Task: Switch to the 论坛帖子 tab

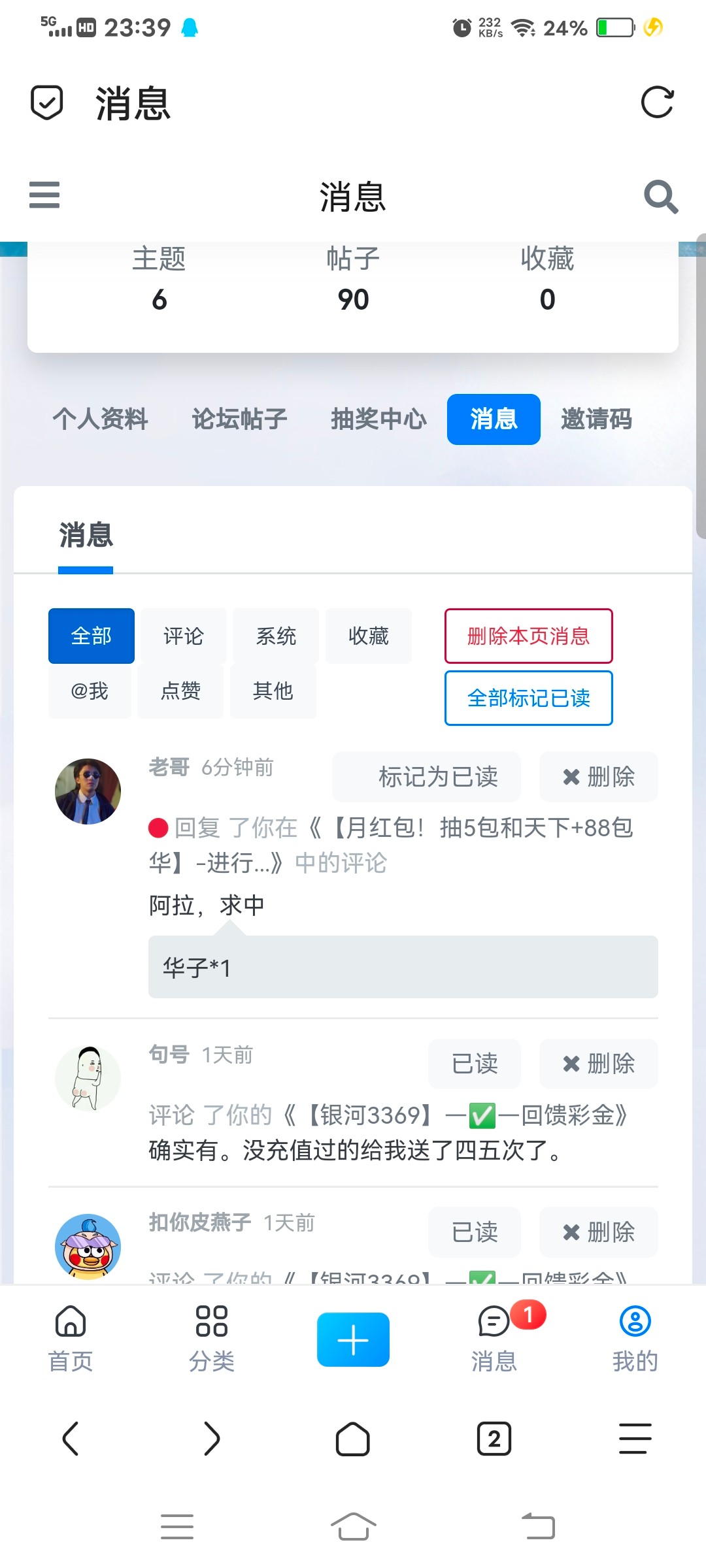Action: pyautogui.click(x=240, y=419)
